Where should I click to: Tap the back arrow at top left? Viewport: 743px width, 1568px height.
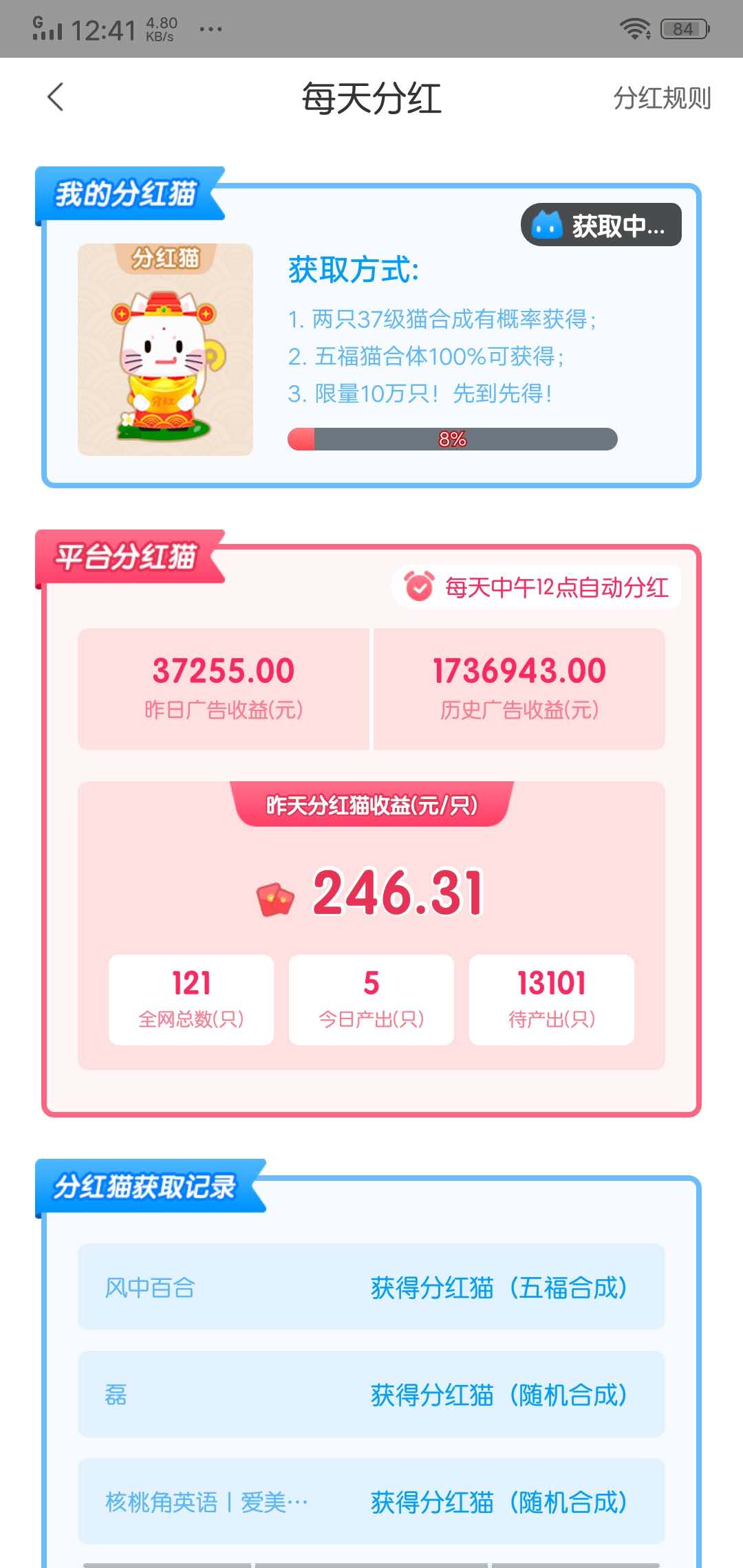pos(55,98)
